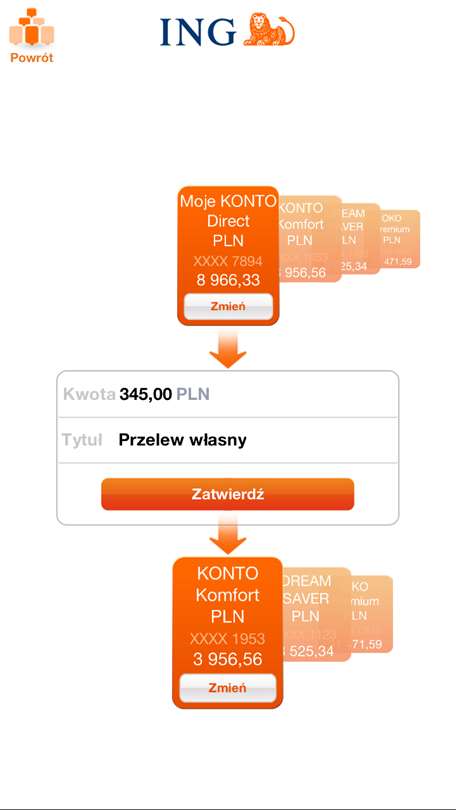The image size is (456, 810).
Task: Edit the Tytuł transfer title field
Action: coord(227,440)
